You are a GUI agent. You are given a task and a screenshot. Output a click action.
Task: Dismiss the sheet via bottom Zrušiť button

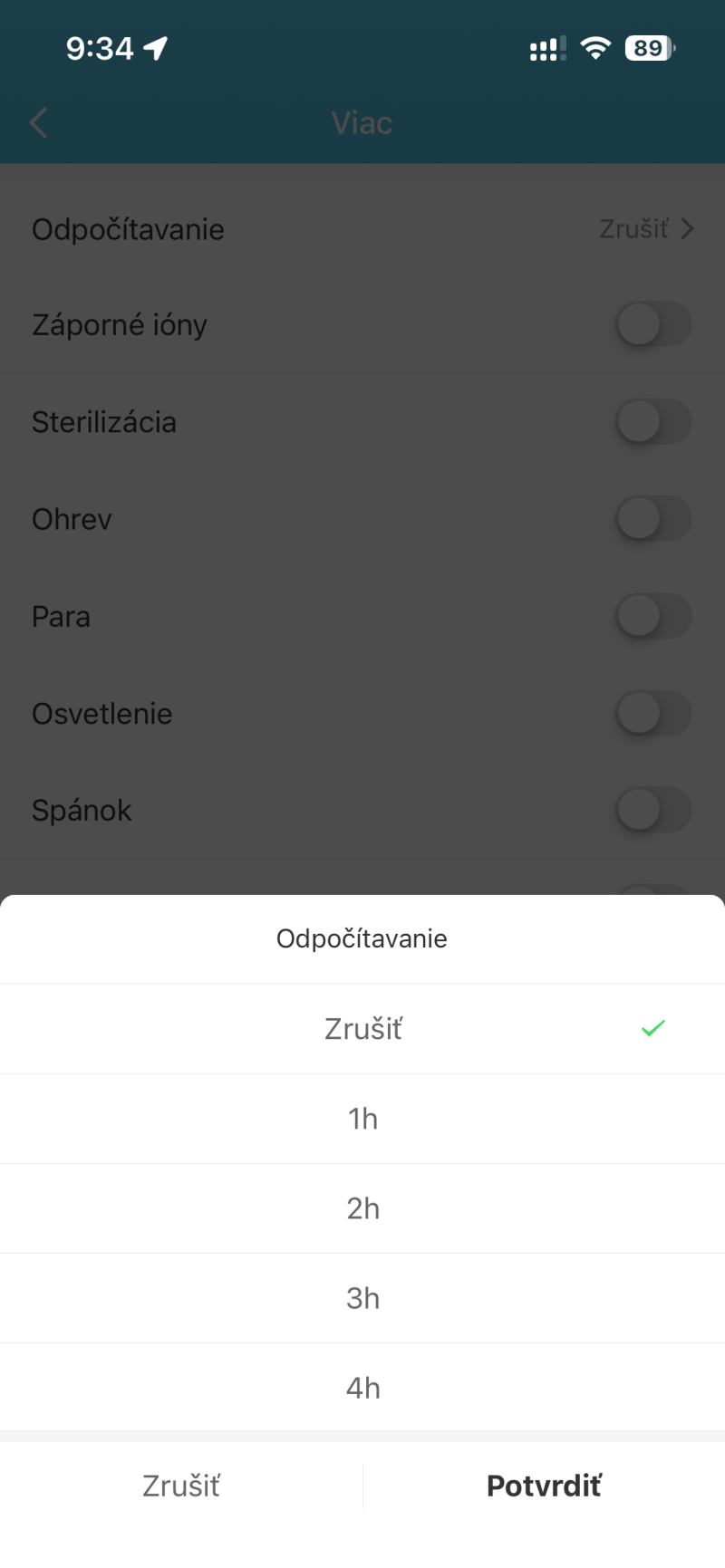(x=181, y=1486)
